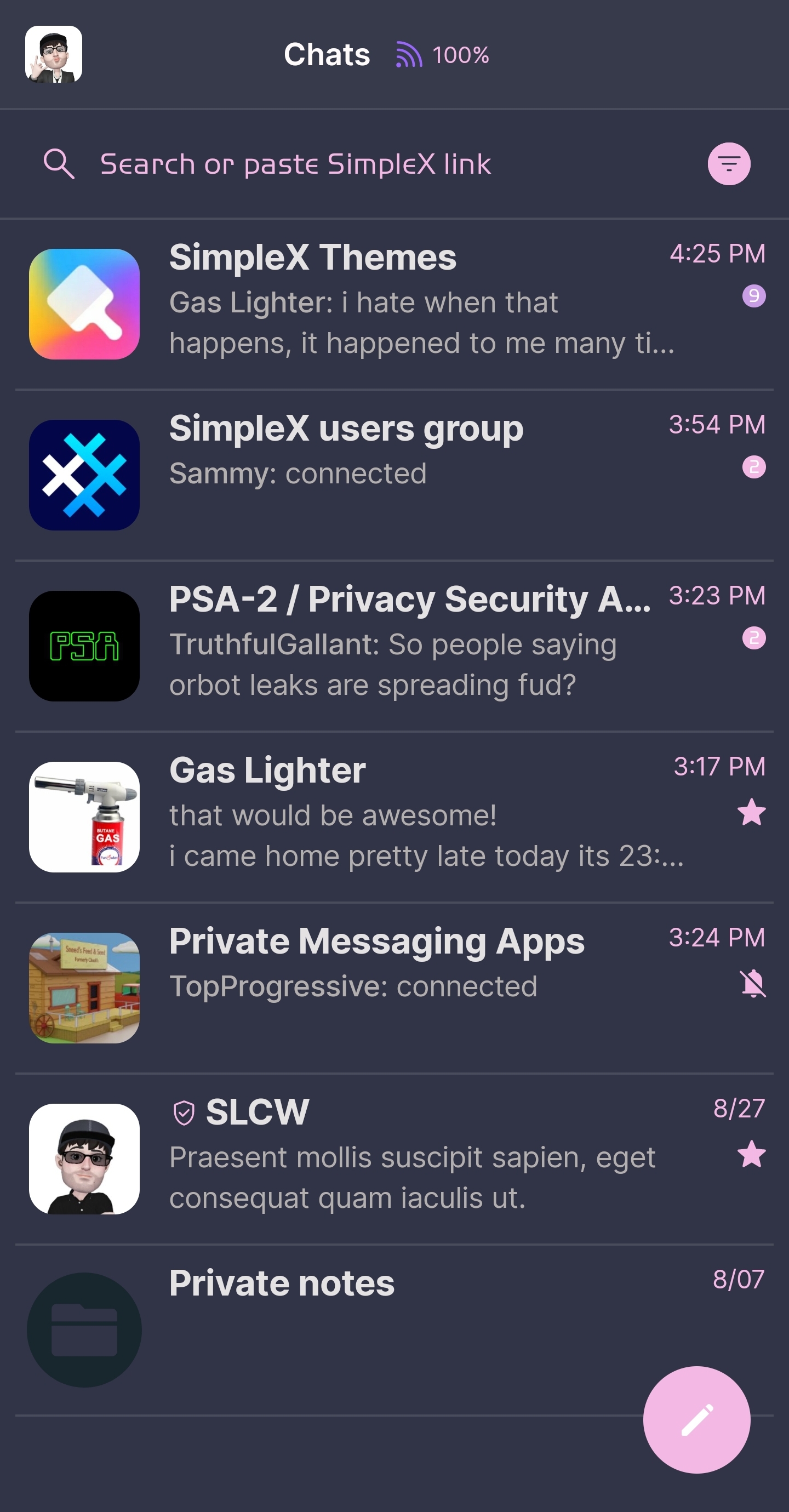The height and width of the screenshot is (1512, 789).
Task: Start a new chat with the pencil button
Action: pyautogui.click(x=696, y=1419)
